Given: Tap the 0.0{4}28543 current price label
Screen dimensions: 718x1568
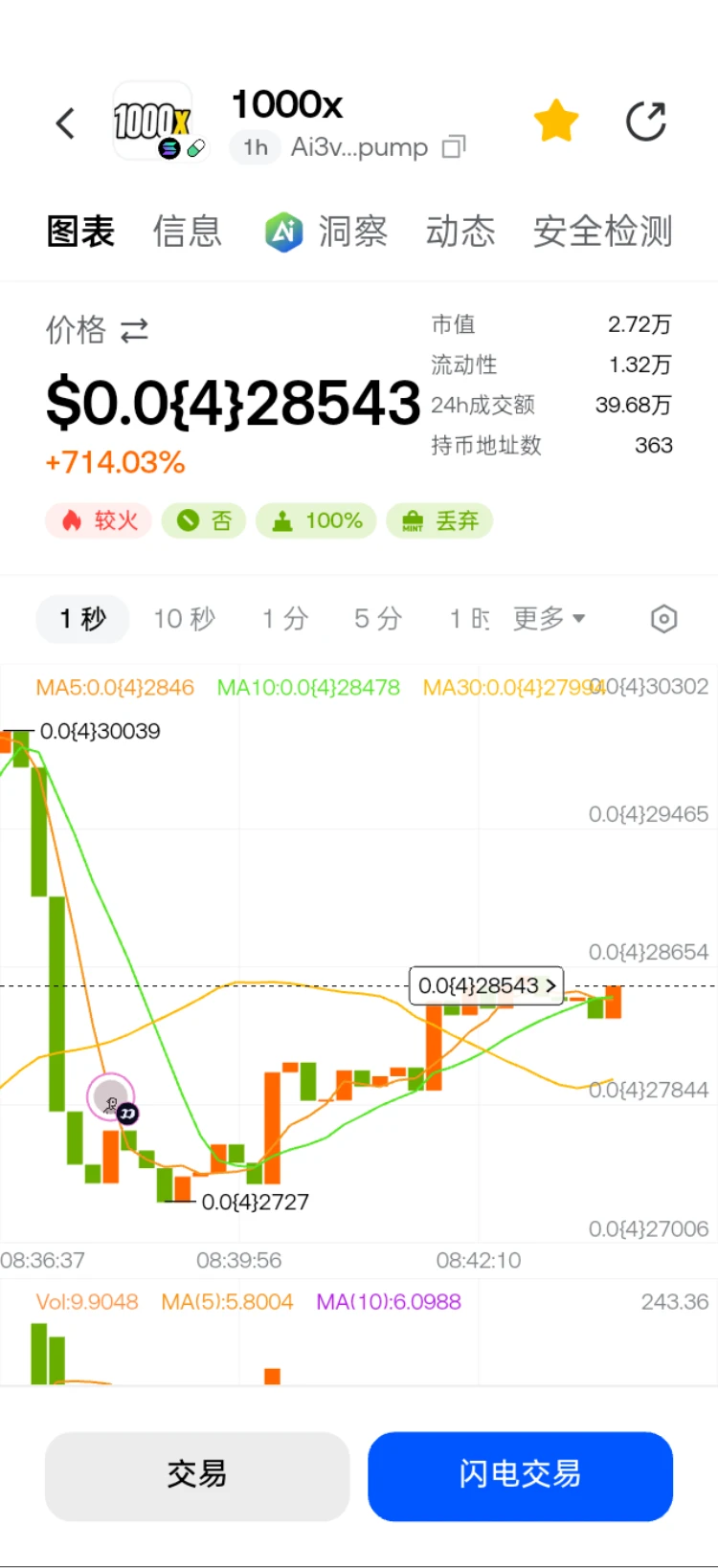Looking at the screenshot, I should (x=486, y=985).
